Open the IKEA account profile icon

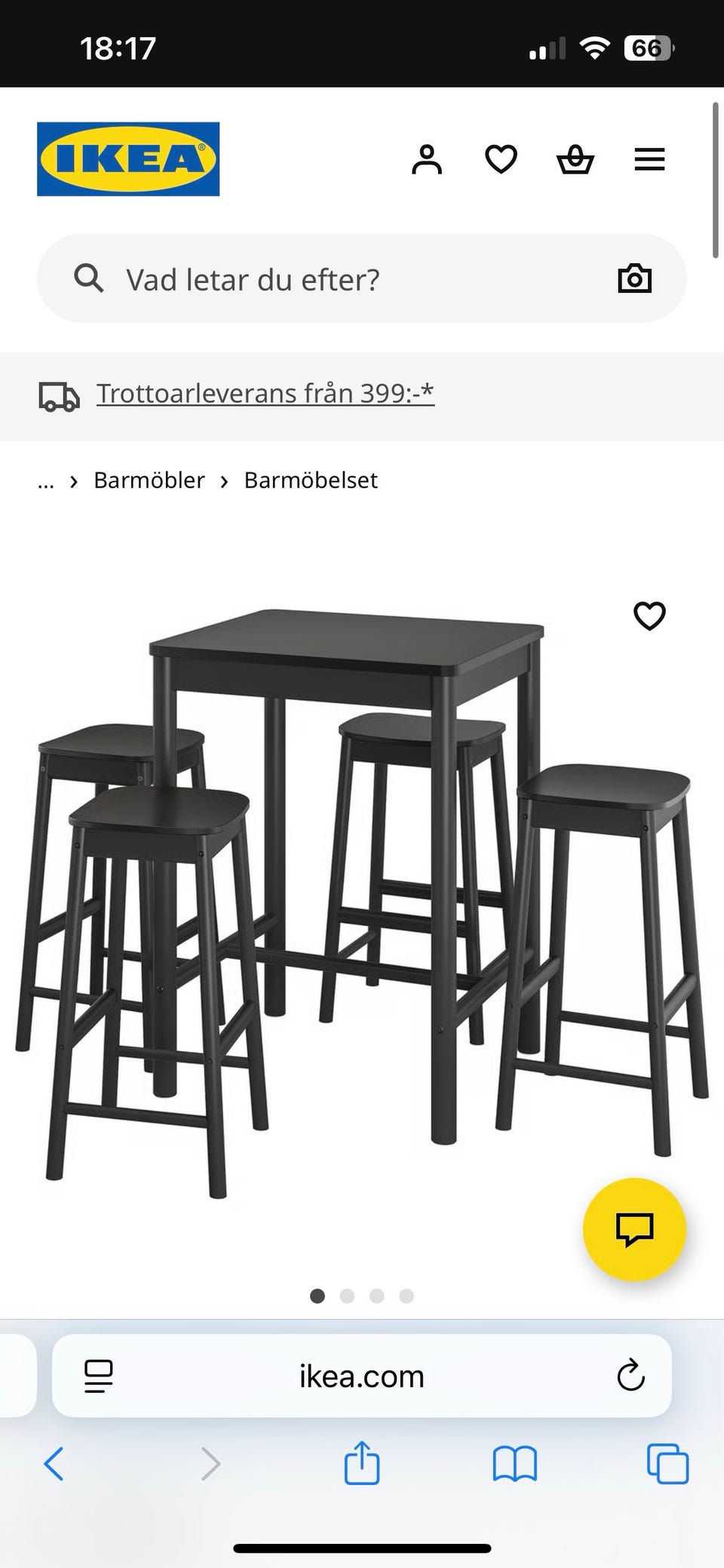[428, 158]
